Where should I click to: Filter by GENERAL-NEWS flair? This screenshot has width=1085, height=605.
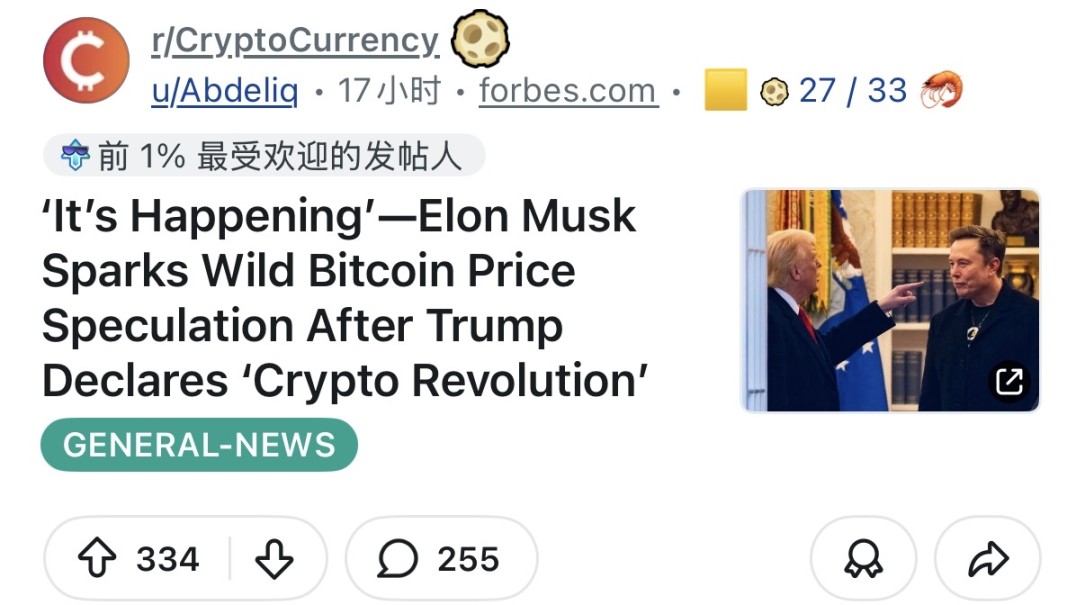(x=199, y=445)
